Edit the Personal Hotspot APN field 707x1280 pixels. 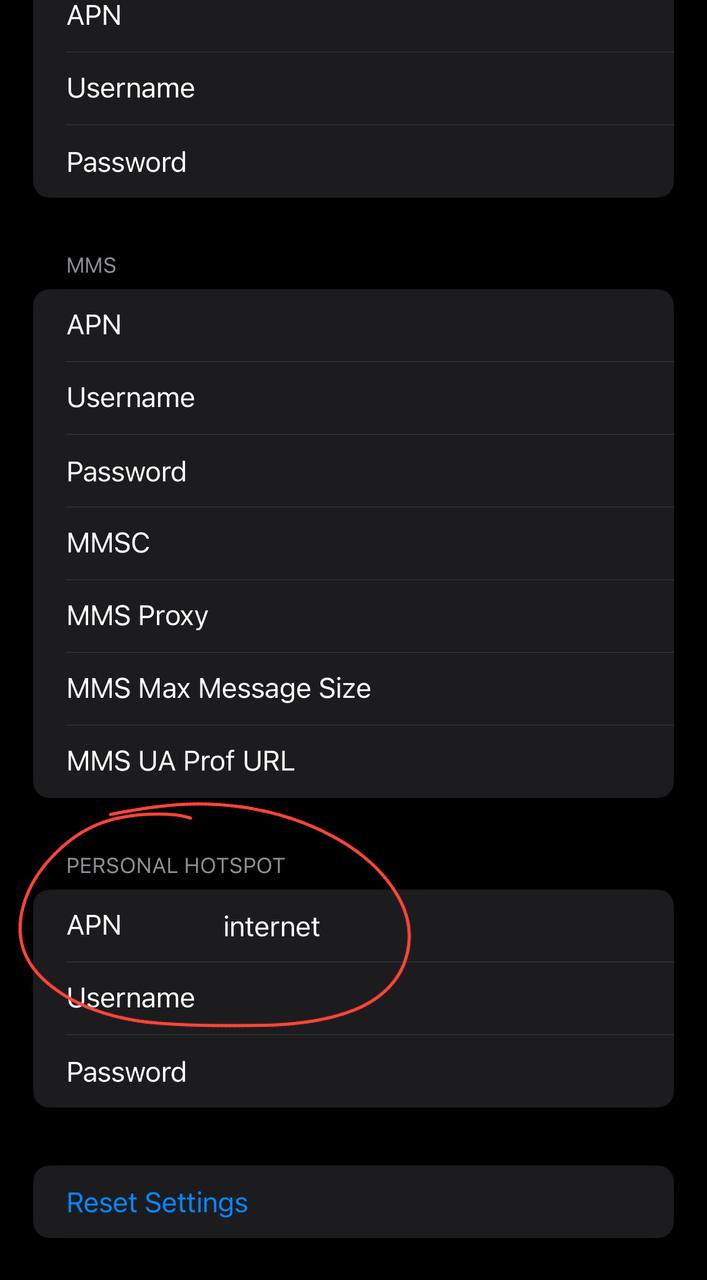[353, 926]
